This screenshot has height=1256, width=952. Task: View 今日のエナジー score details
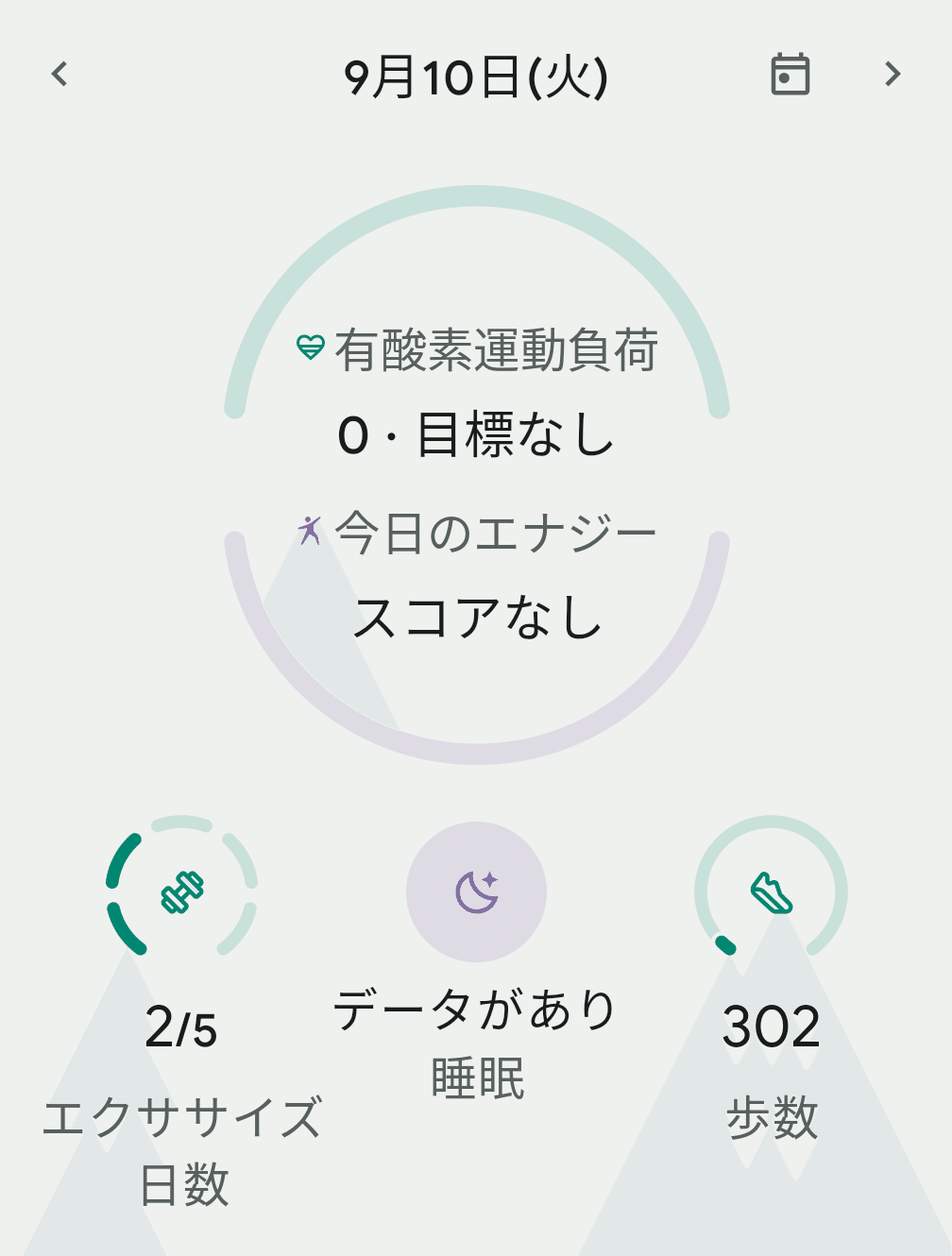477,576
